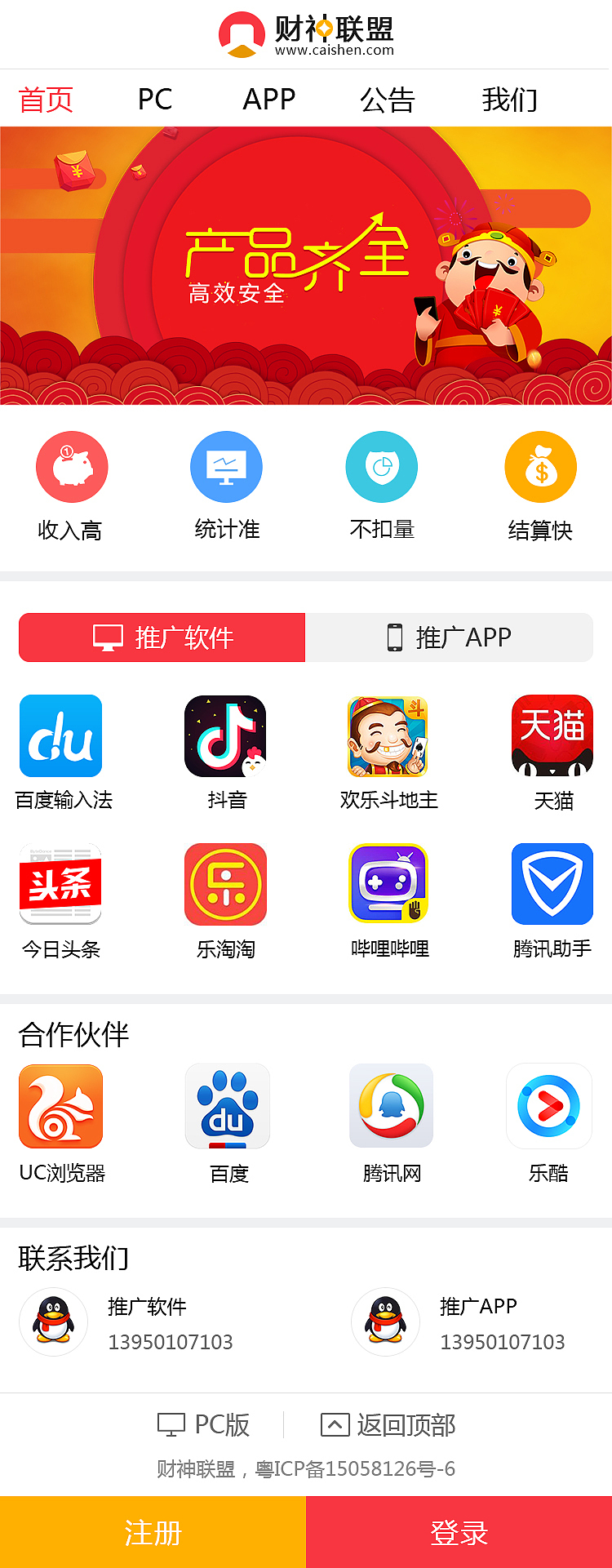Click the 哔哩哔哩 app icon

(x=388, y=884)
